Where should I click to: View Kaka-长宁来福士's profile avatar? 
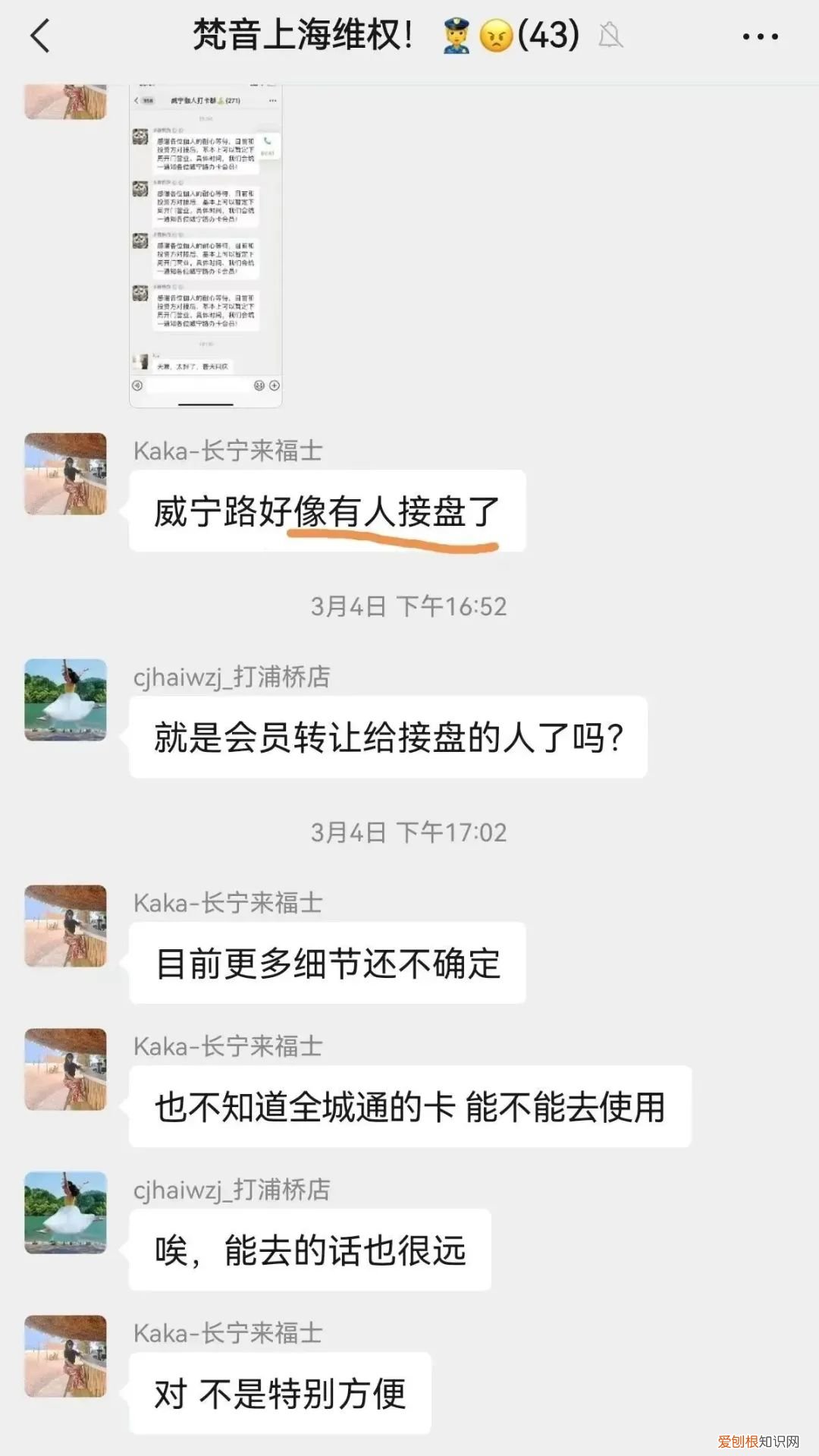click(x=64, y=473)
